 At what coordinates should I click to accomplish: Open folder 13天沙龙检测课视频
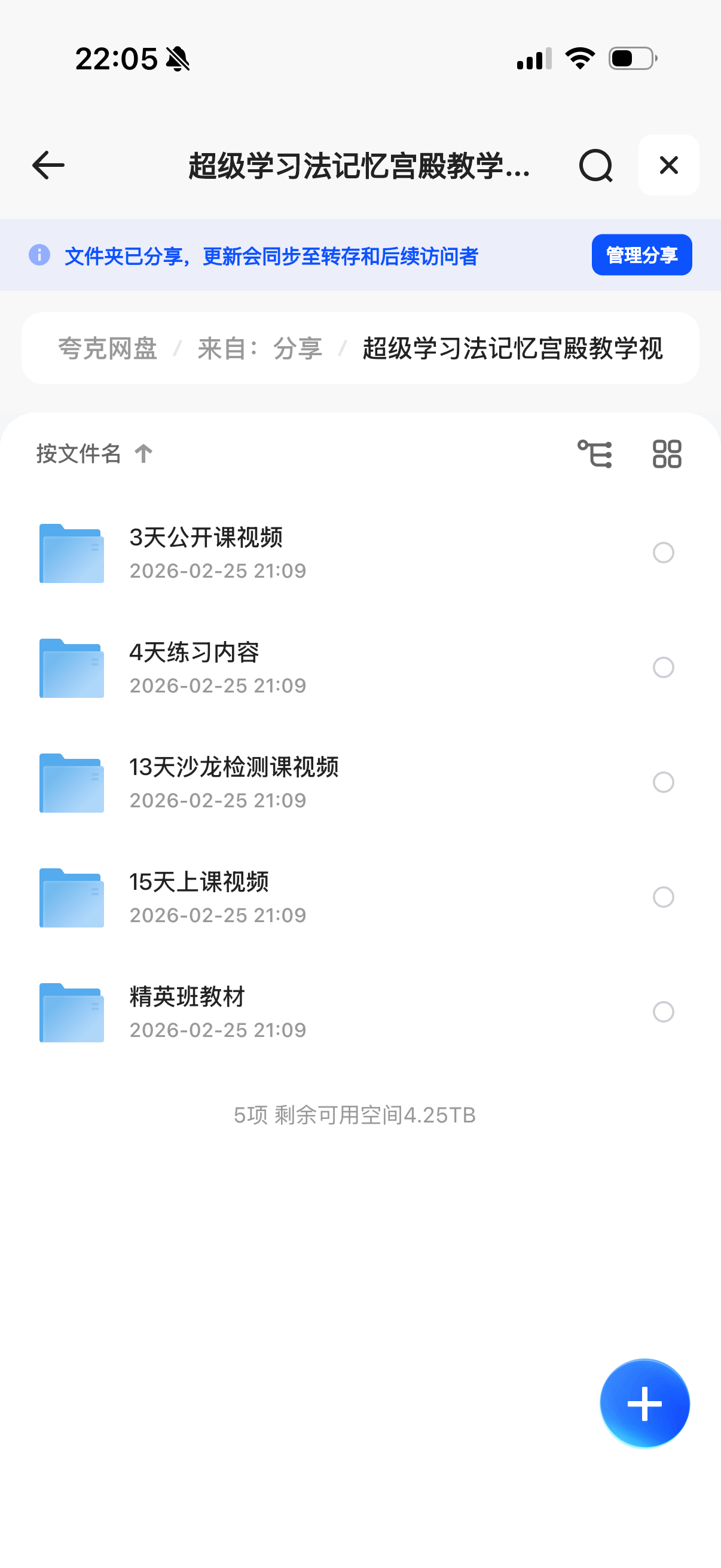coord(234,782)
